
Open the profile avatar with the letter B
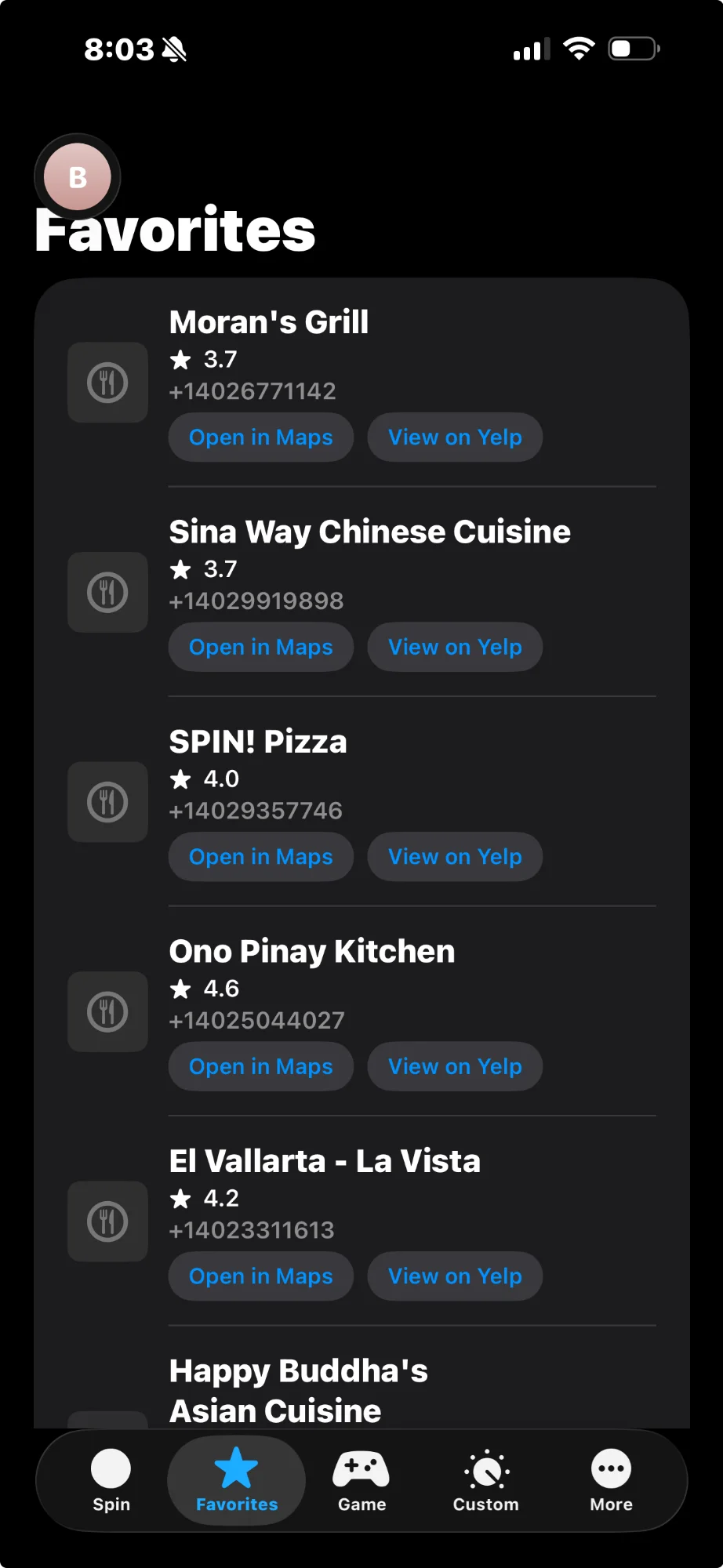click(x=77, y=177)
